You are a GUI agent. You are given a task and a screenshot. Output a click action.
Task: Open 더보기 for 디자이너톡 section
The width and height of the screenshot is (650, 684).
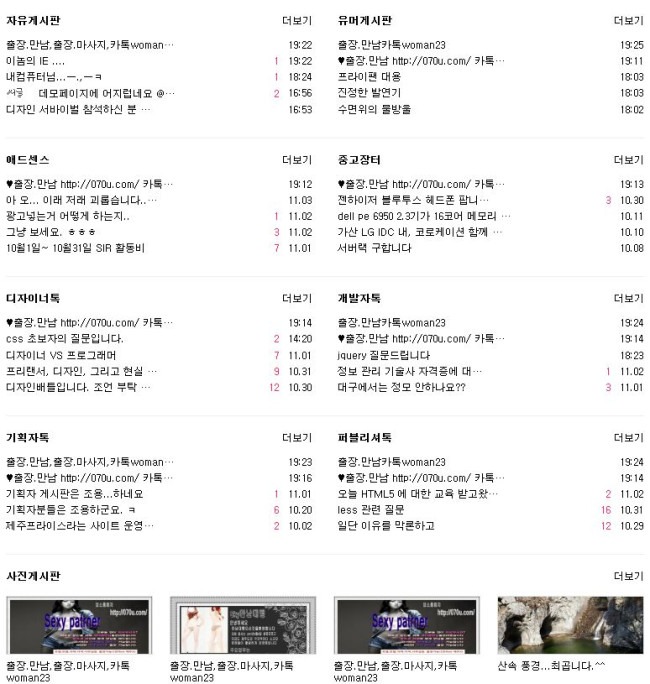(297, 299)
